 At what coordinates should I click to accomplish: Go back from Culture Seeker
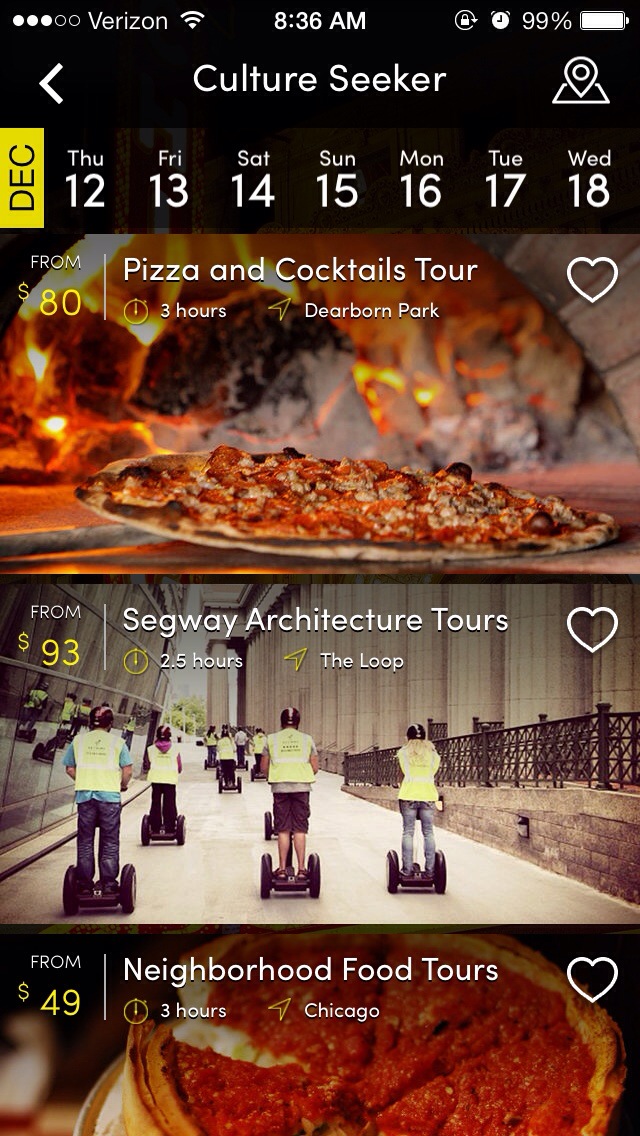52,83
